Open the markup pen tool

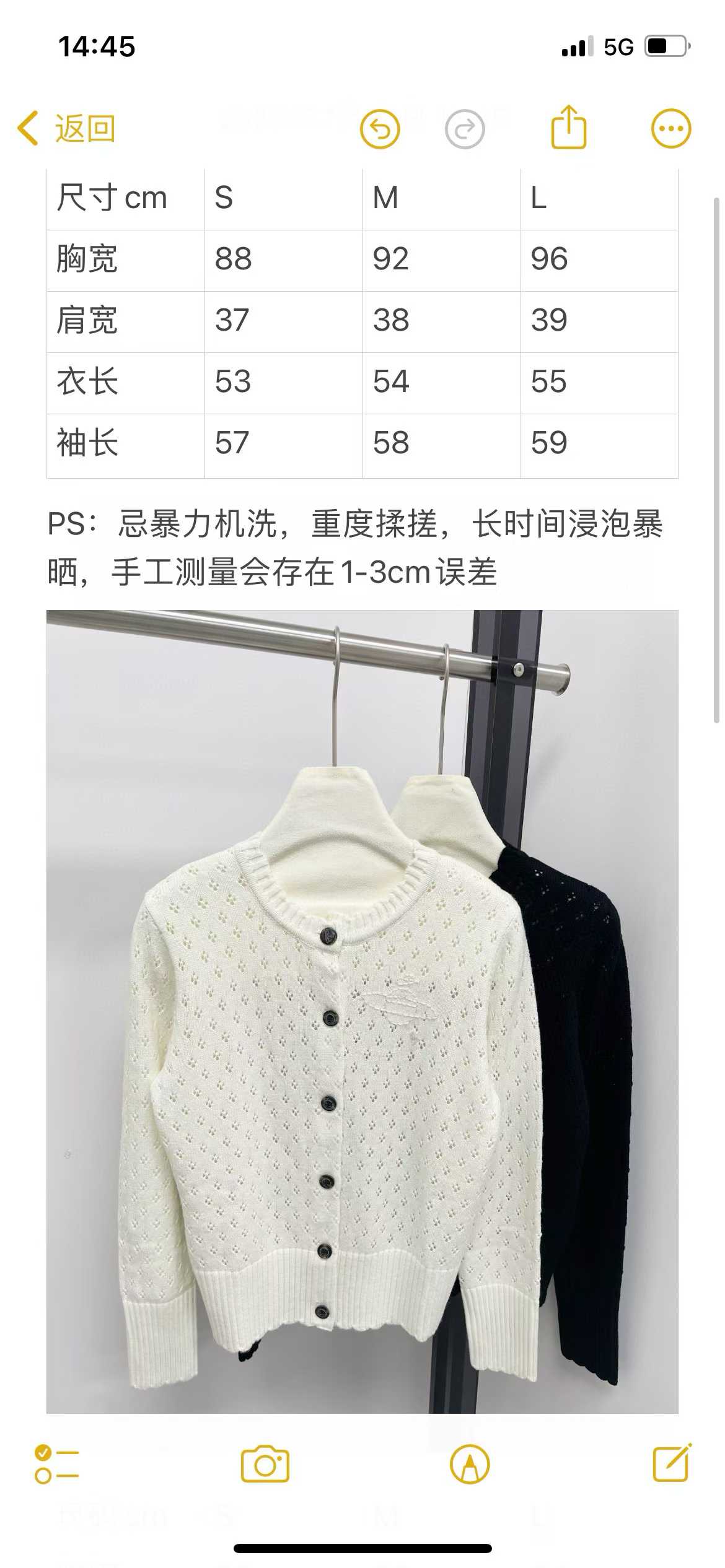tap(470, 1464)
